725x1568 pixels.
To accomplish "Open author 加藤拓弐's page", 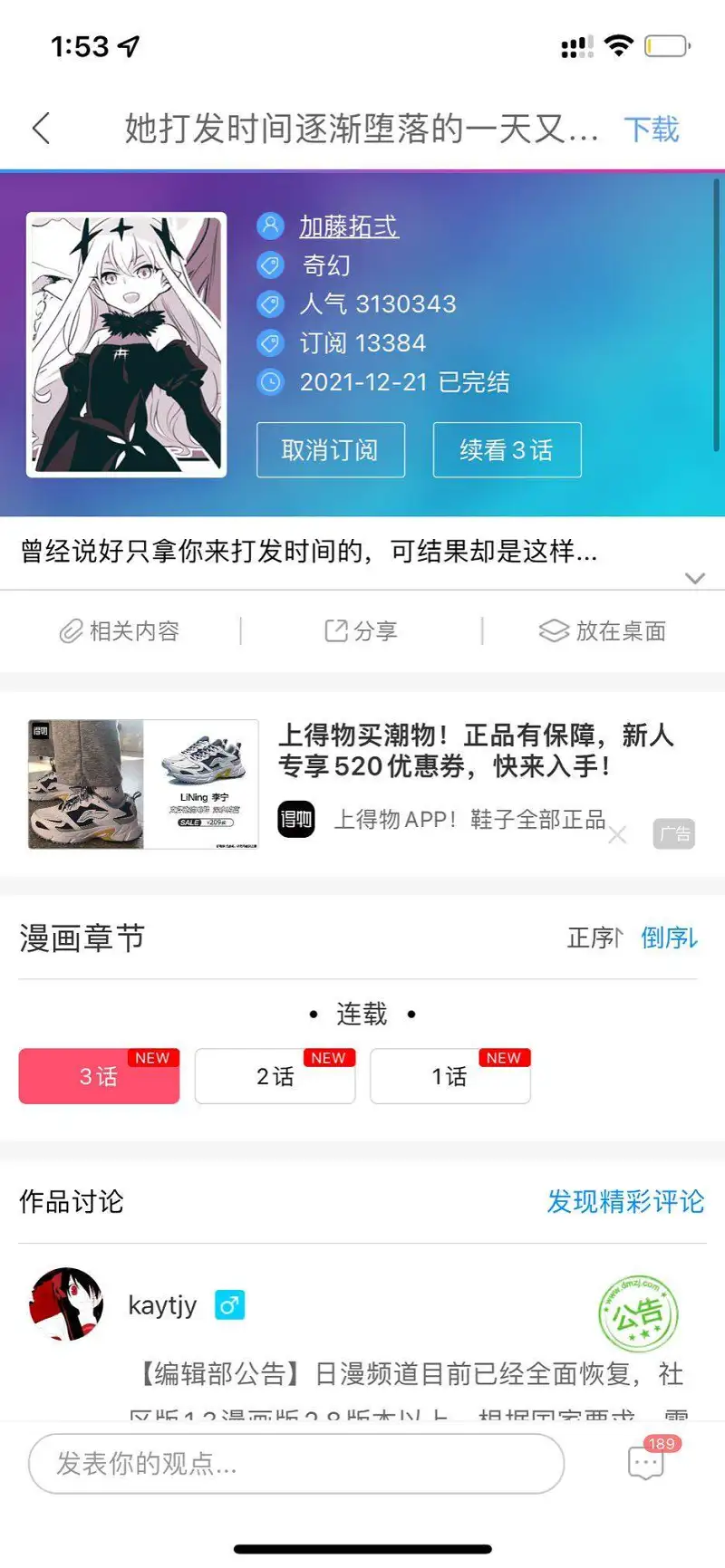I will (x=349, y=226).
